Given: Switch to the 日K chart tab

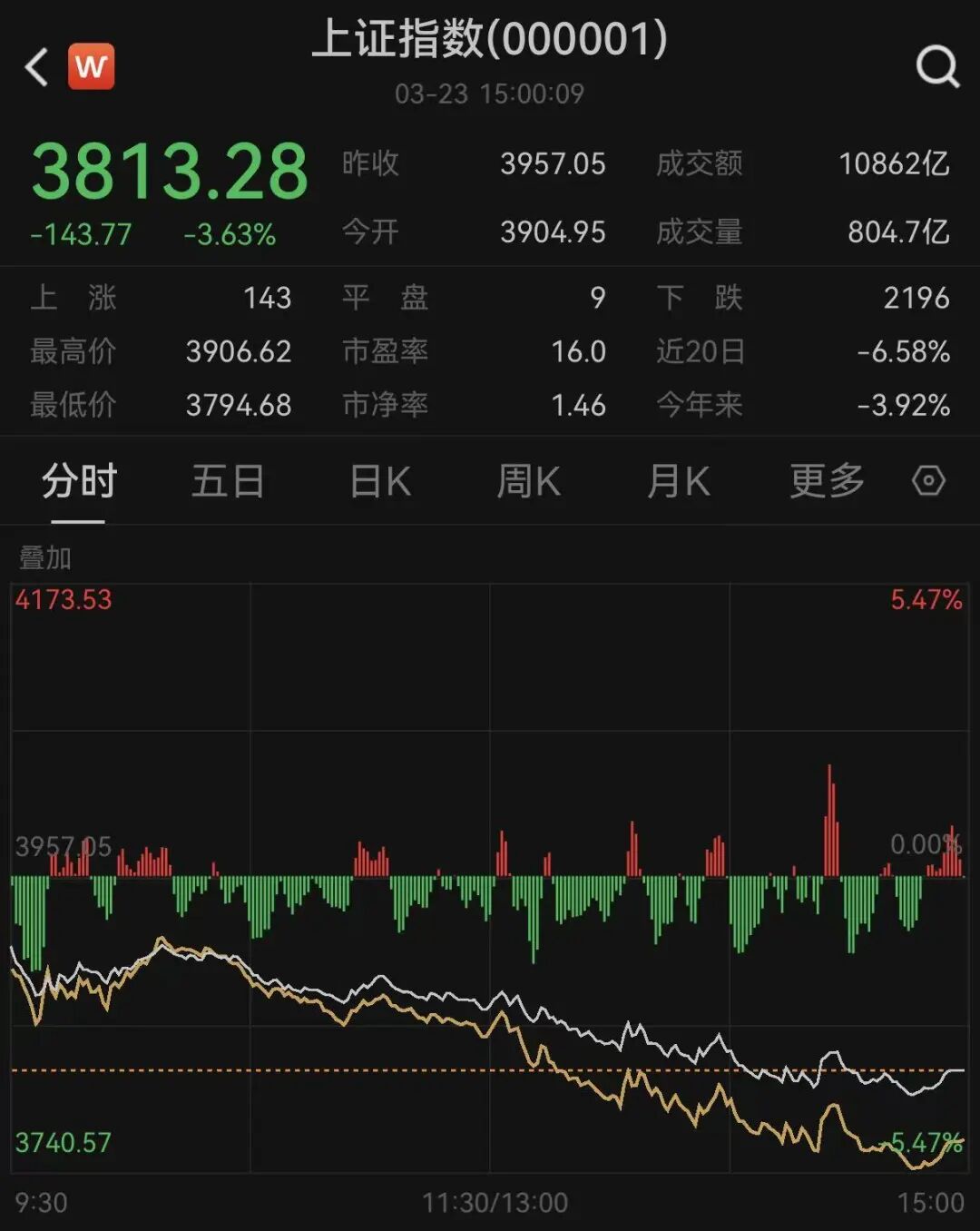Looking at the screenshot, I should point(380,481).
